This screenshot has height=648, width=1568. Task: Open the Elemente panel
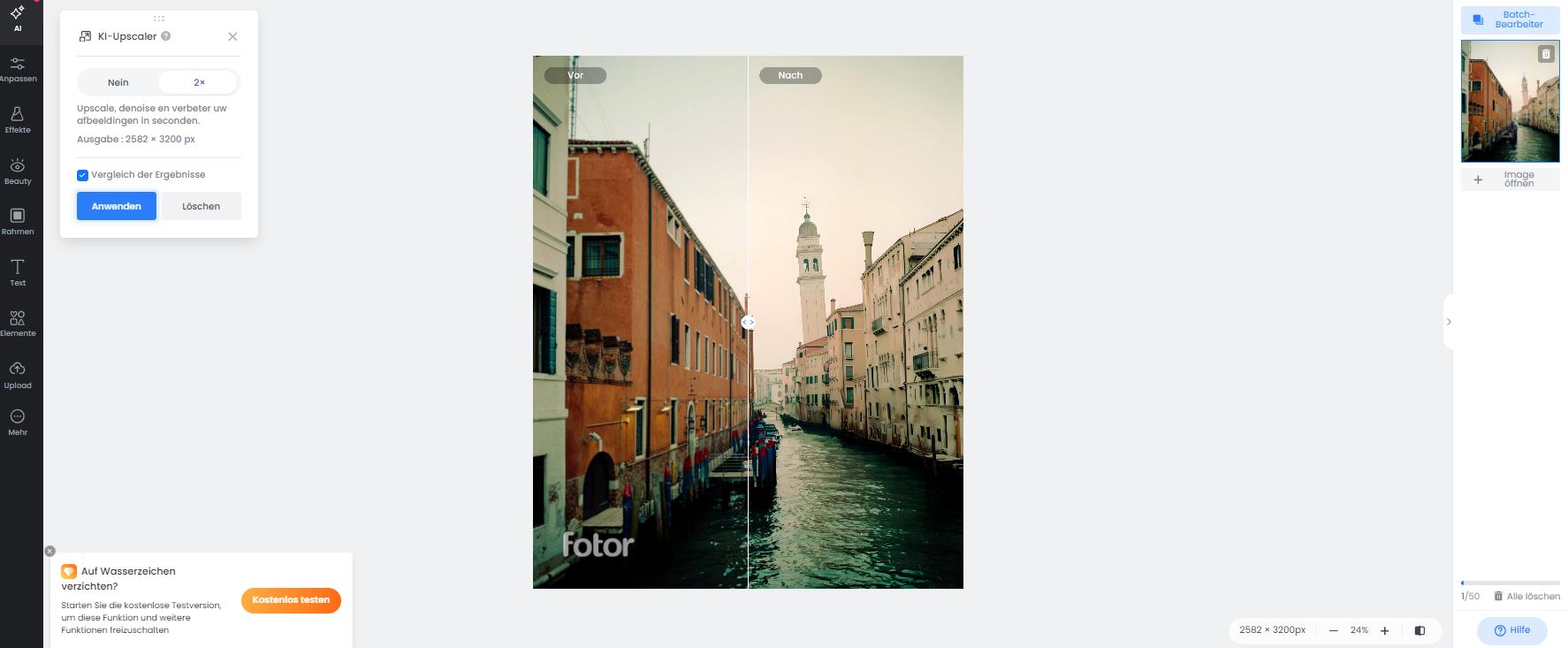click(18, 323)
